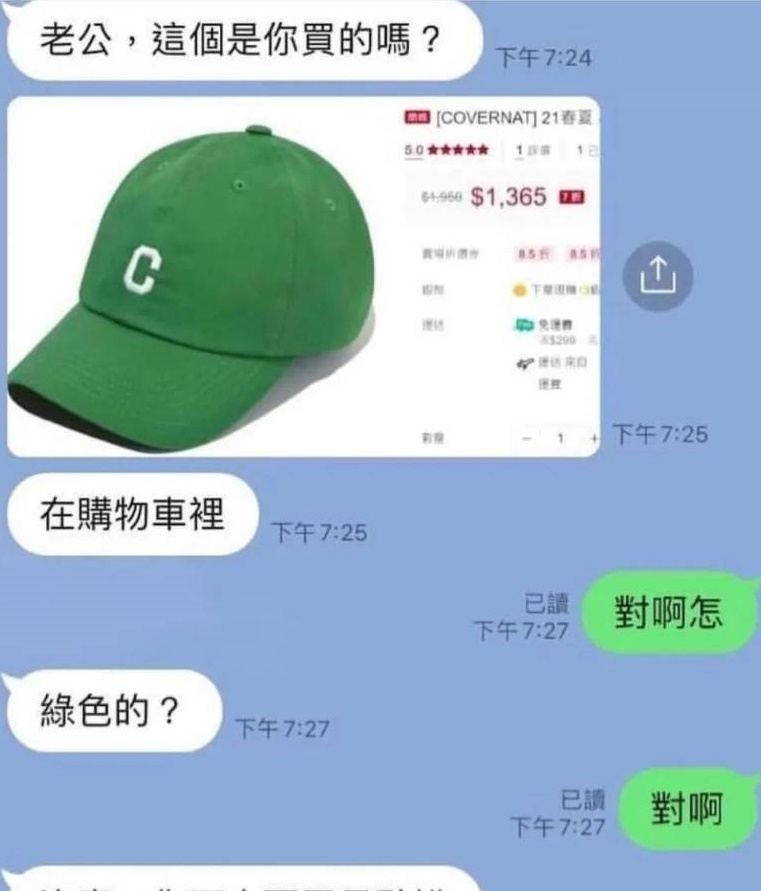Viewport: 761px width, 891px height.
Task: Share the cap image message
Action: [658, 274]
